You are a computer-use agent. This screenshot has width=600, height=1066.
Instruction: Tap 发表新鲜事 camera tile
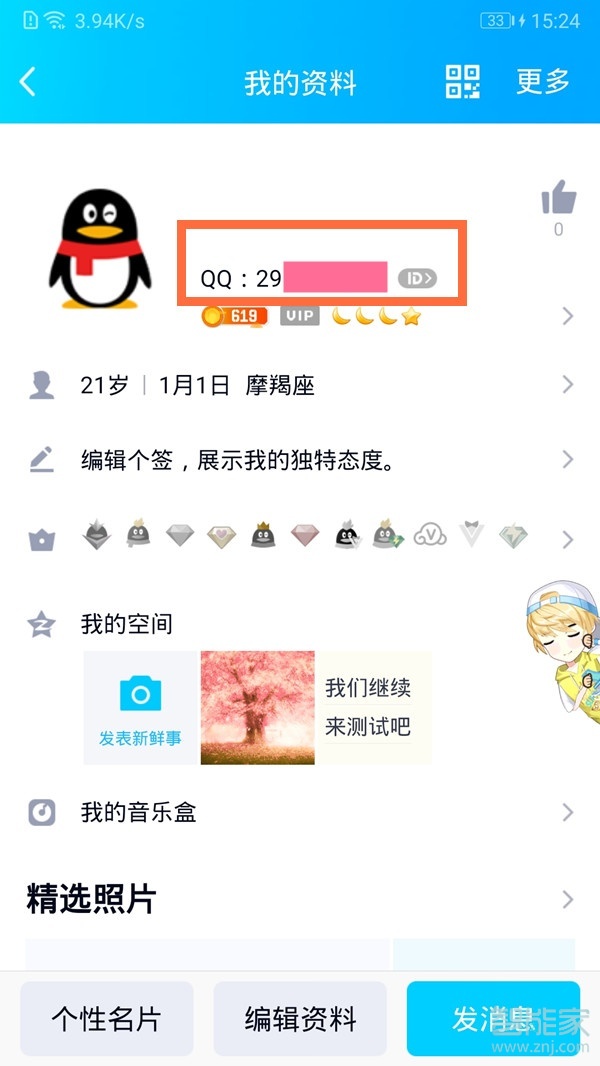tap(140, 708)
